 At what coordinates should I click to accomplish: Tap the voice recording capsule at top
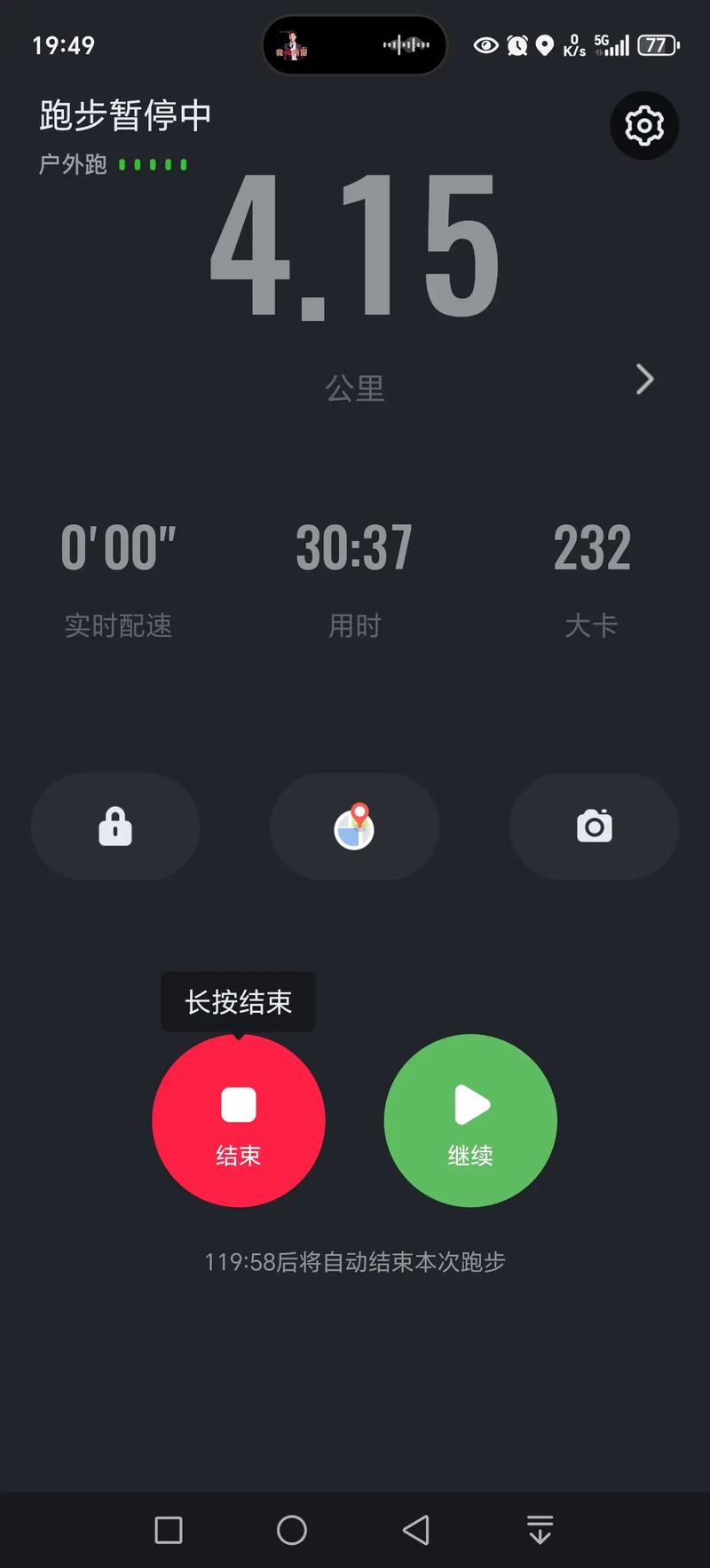coord(353,45)
